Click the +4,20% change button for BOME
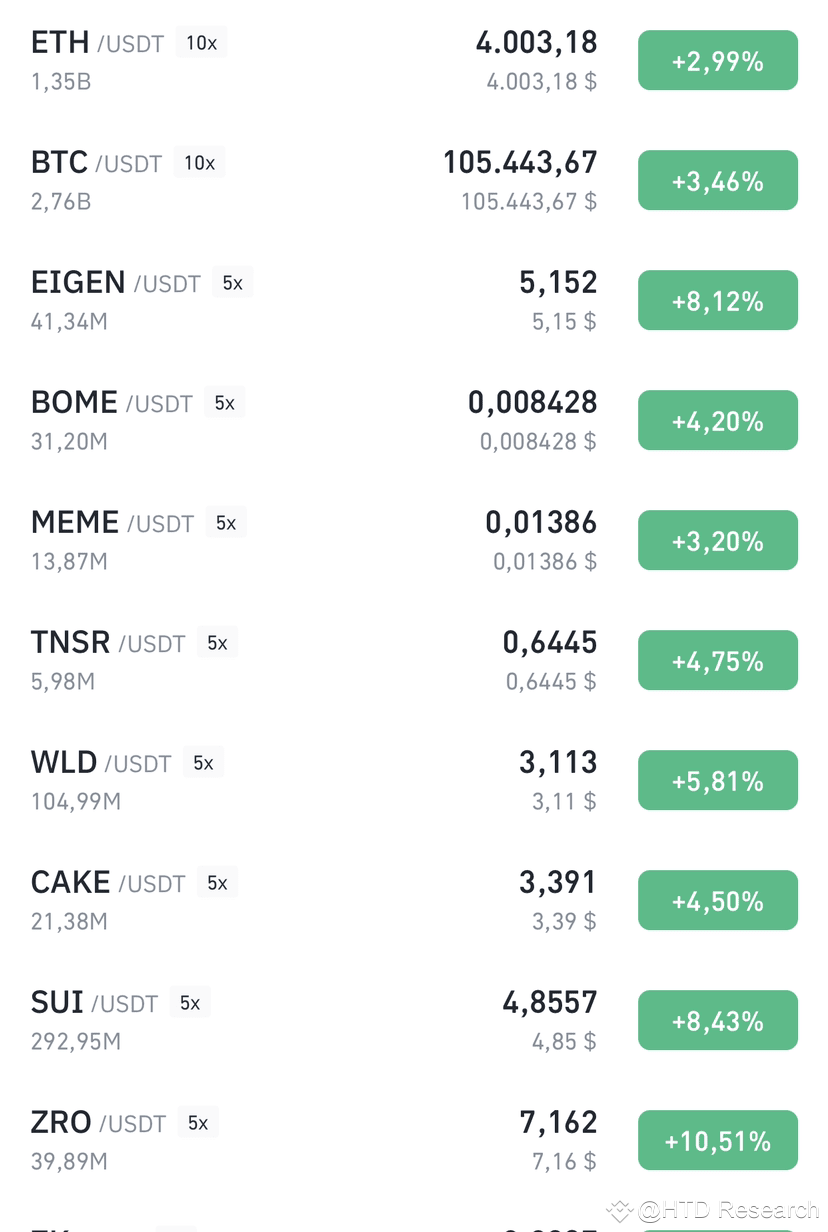The image size is (828, 1232). (717, 420)
